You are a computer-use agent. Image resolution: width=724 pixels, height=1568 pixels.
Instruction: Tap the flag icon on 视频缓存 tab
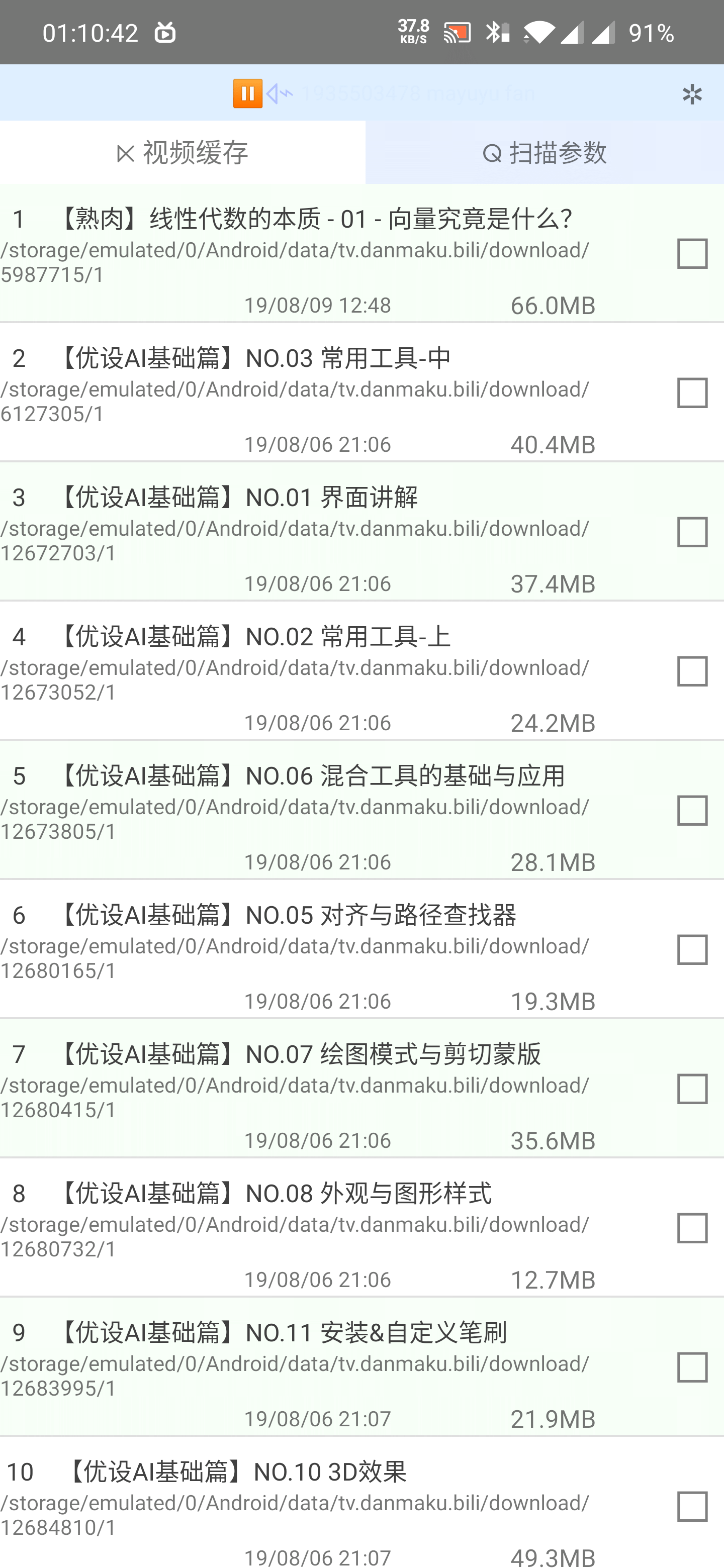tap(125, 153)
